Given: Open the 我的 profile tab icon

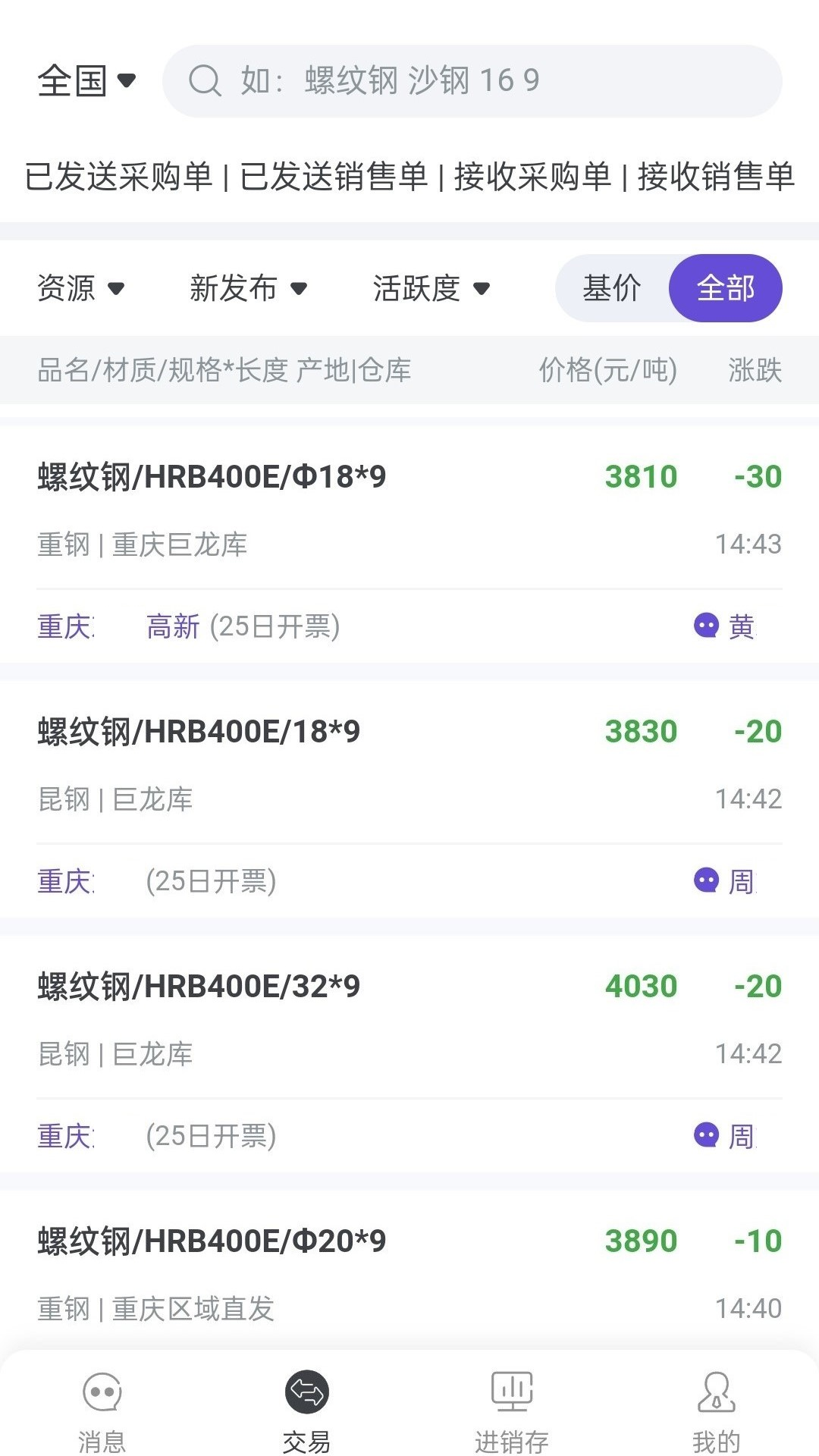Looking at the screenshot, I should (716, 1393).
